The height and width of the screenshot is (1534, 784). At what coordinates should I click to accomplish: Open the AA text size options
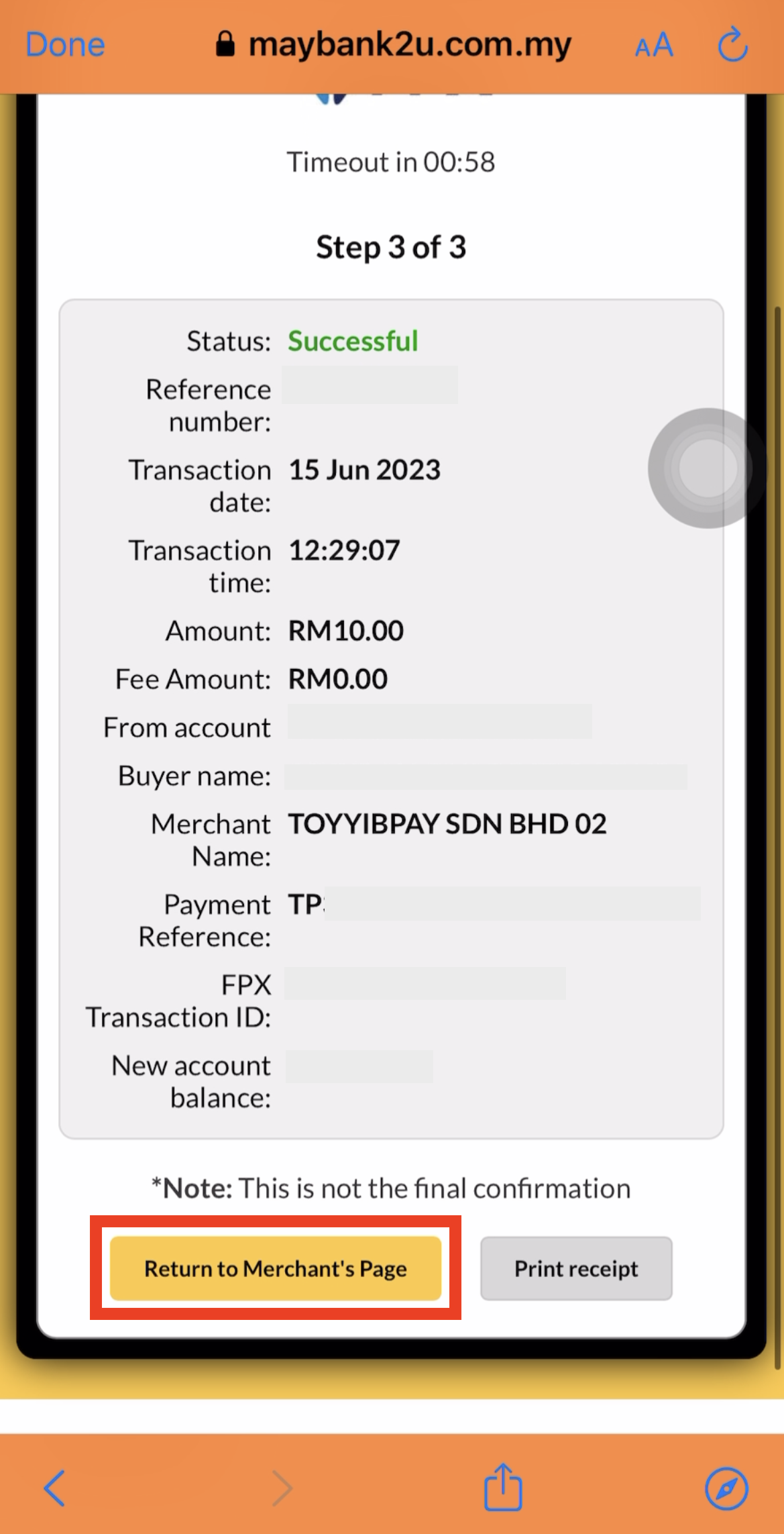[654, 46]
